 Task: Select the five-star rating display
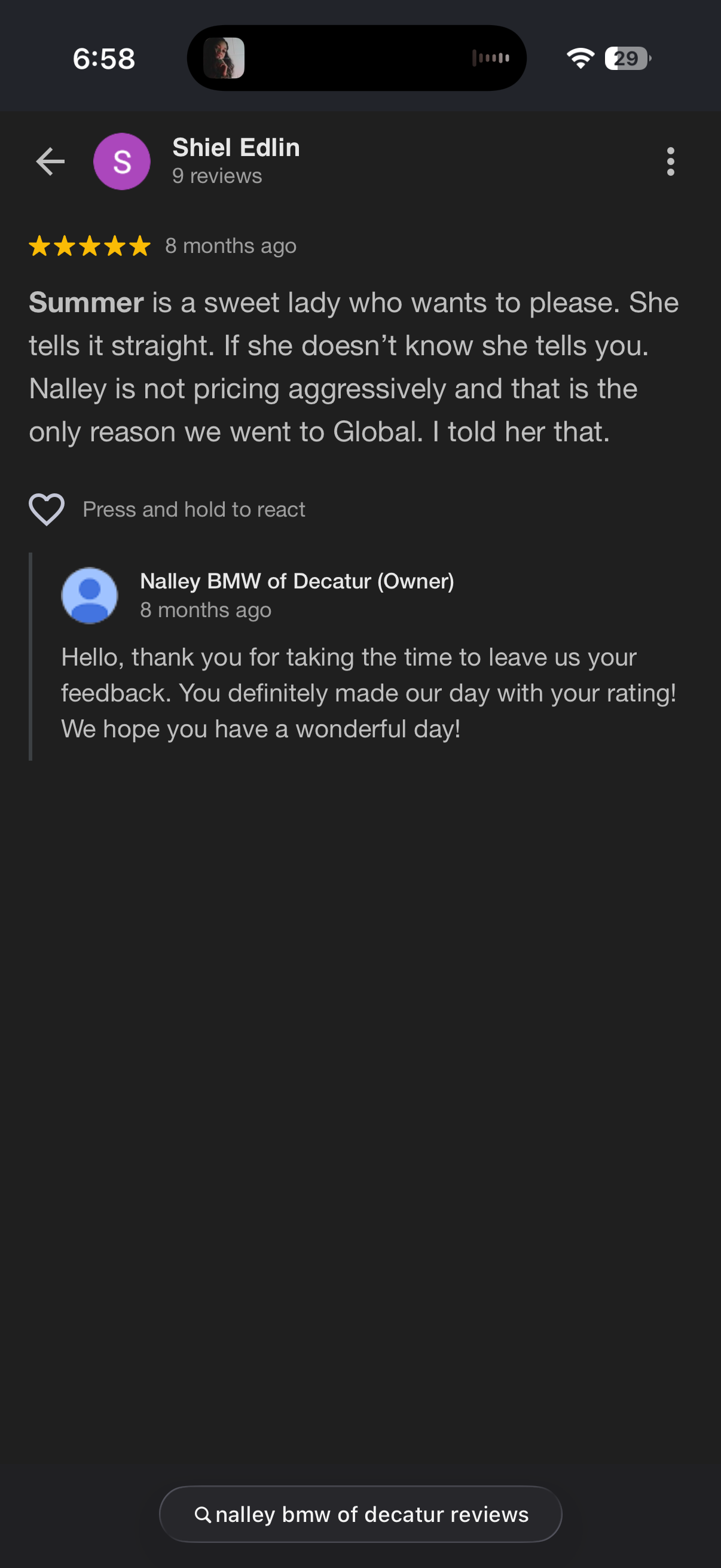point(89,246)
